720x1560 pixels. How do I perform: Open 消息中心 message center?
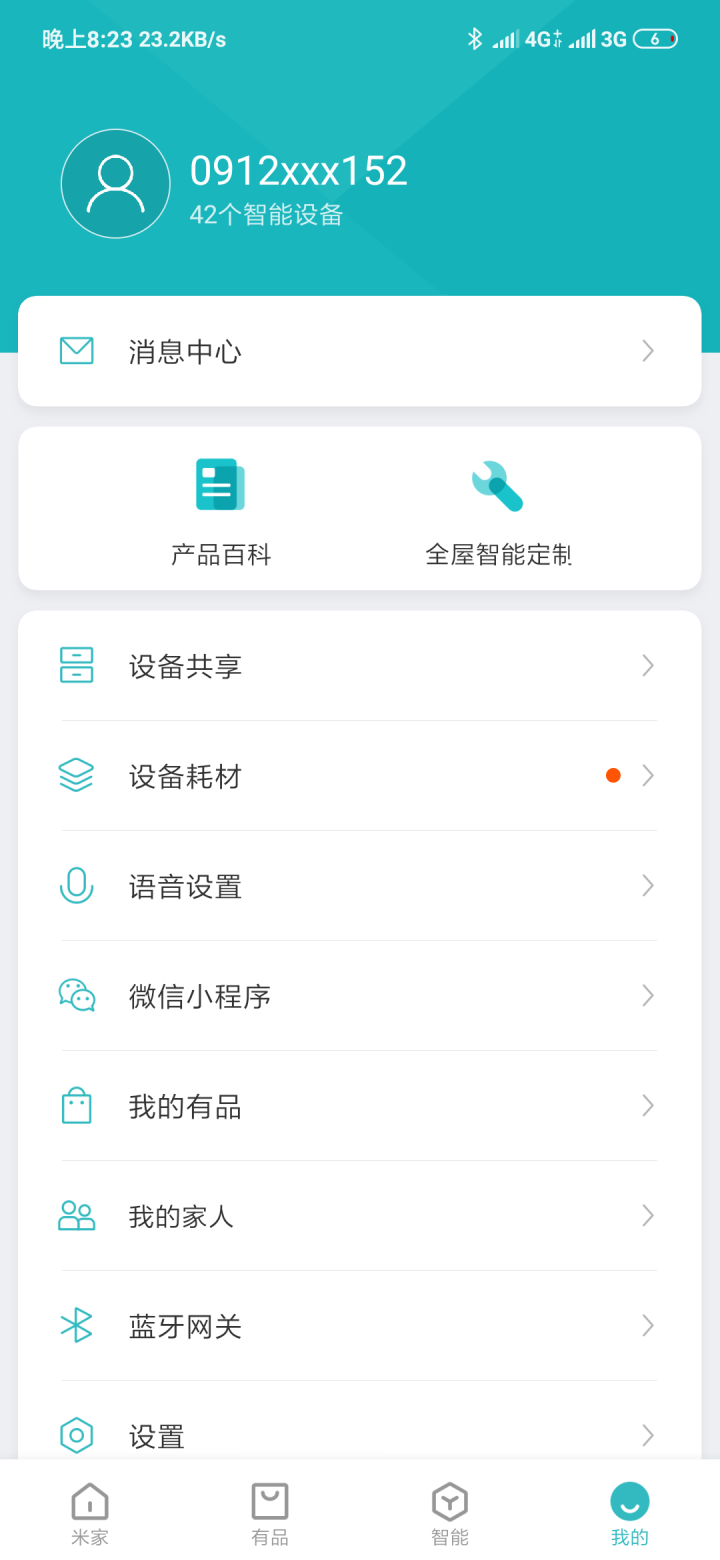click(360, 351)
